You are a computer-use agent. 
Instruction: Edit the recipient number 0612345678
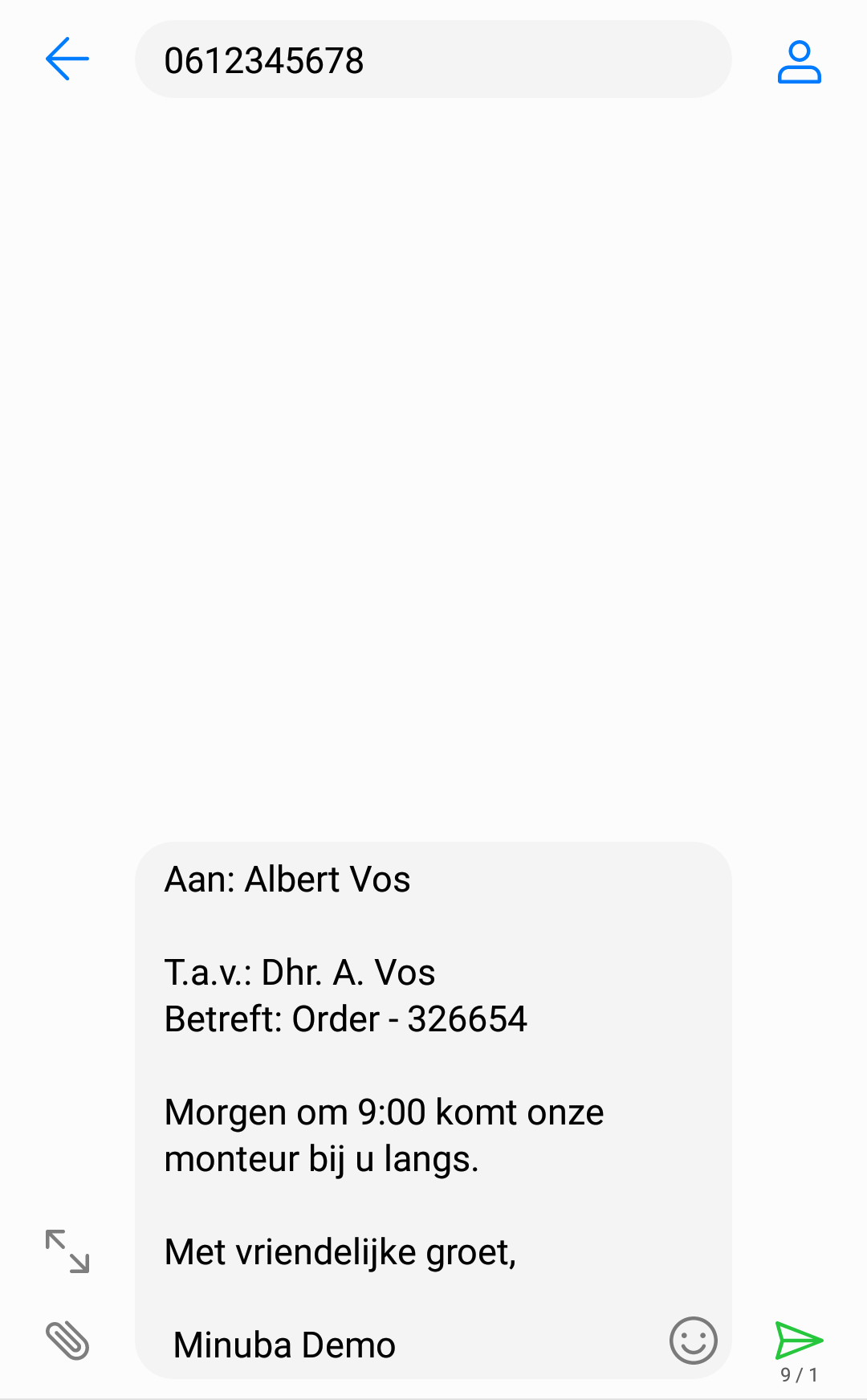pyautogui.click(x=433, y=59)
